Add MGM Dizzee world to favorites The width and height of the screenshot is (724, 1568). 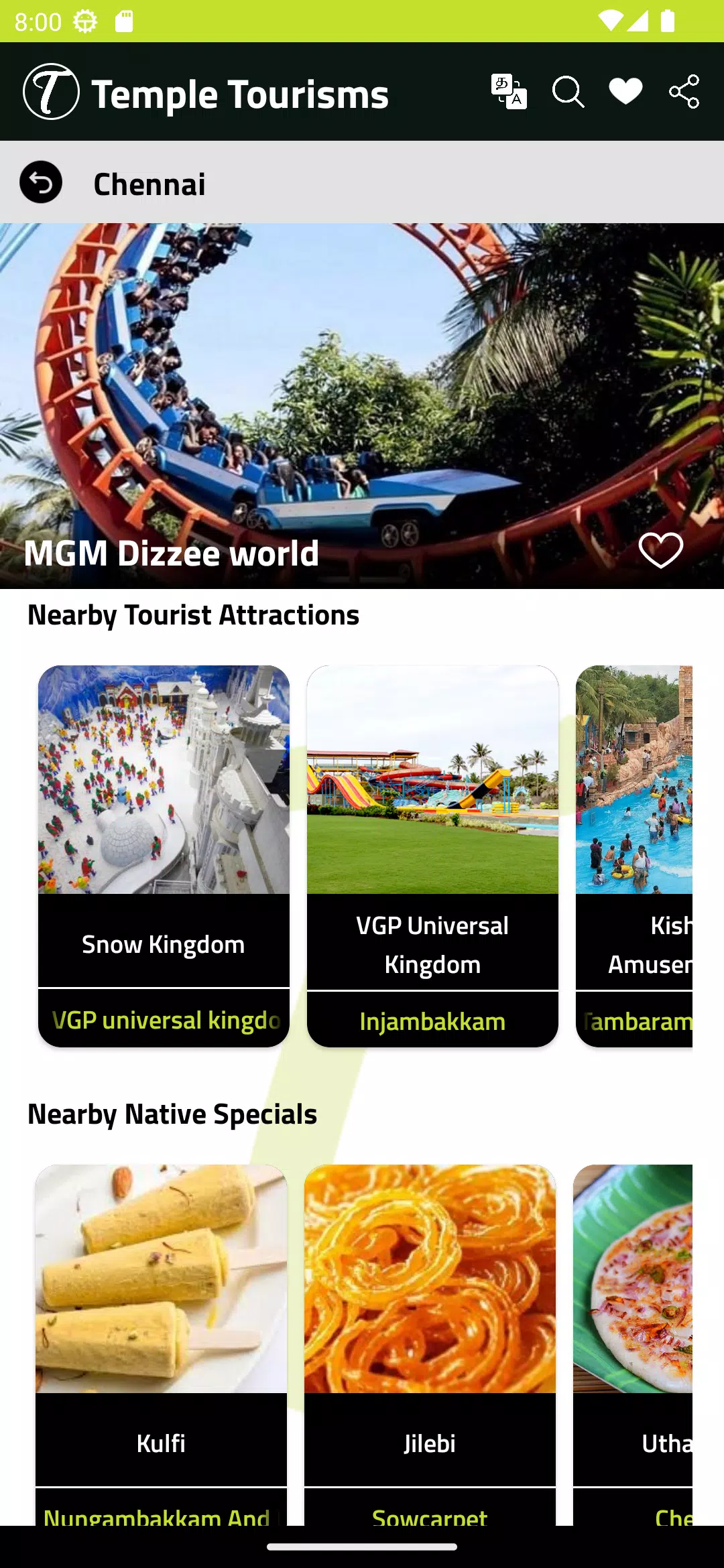pos(660,550)
